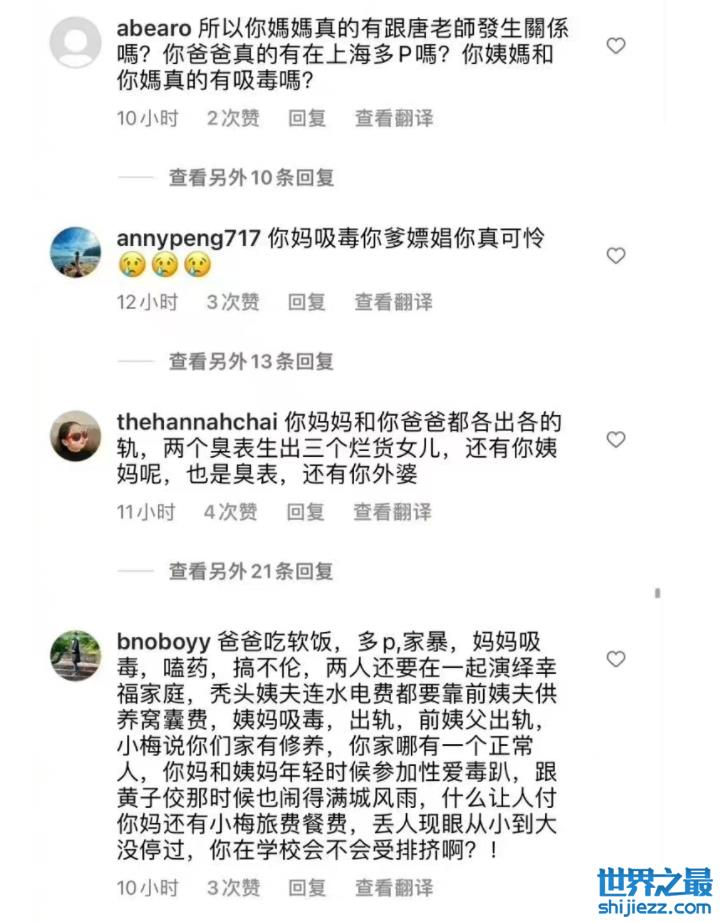Like bnoboyy's comment
The image size is (722, 922).
click(x=616, y=659)
